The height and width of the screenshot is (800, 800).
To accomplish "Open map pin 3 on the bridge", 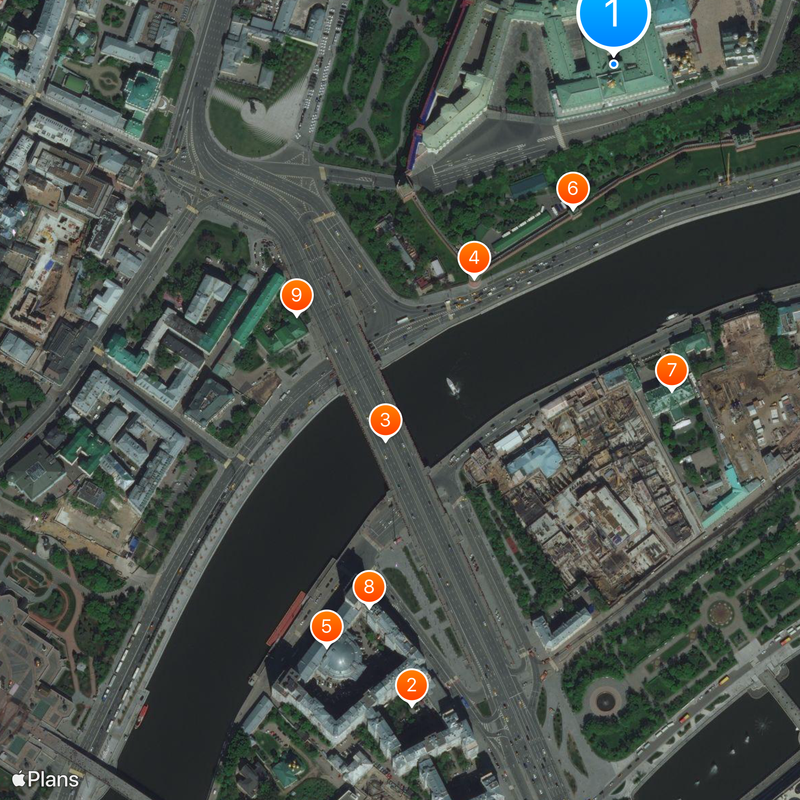I will [x=385, y=420].
